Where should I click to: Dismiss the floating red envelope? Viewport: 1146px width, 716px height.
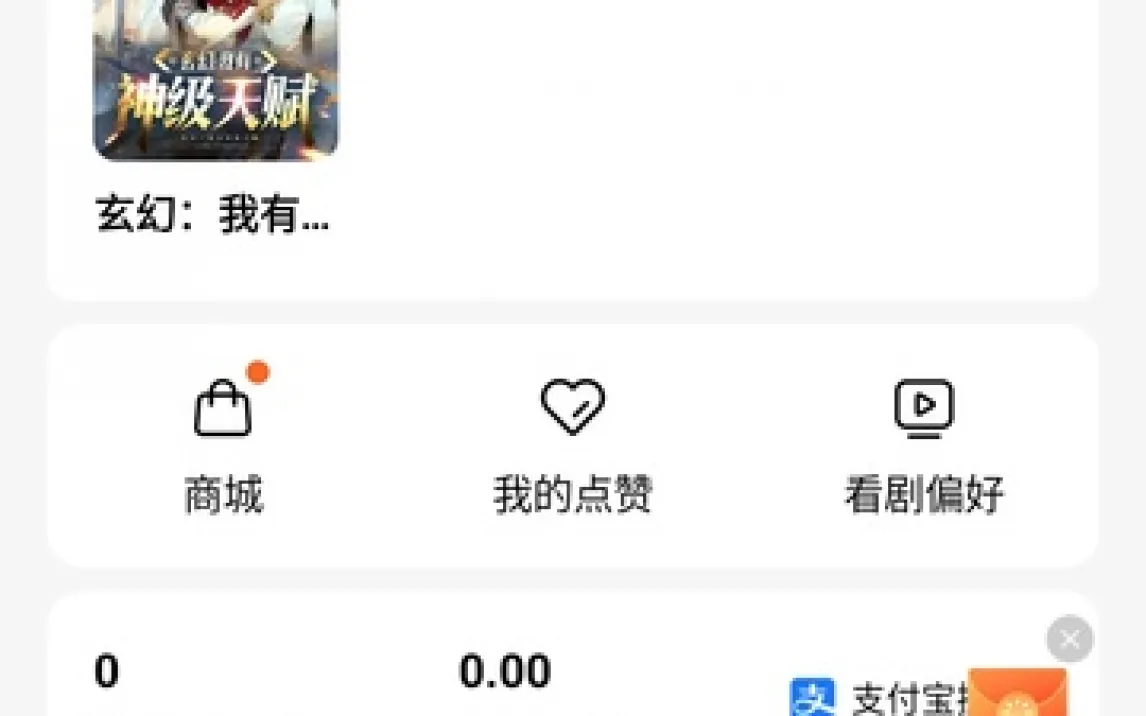tap(1069, 639)
